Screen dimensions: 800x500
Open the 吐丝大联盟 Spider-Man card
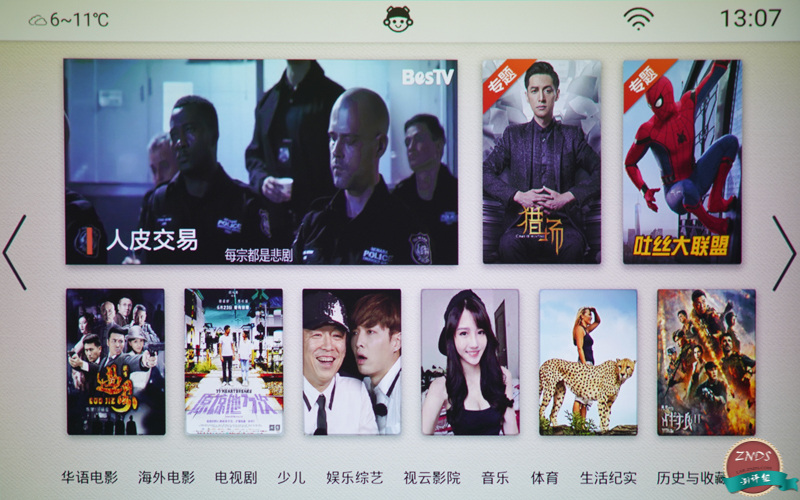[x=682, y=161]
